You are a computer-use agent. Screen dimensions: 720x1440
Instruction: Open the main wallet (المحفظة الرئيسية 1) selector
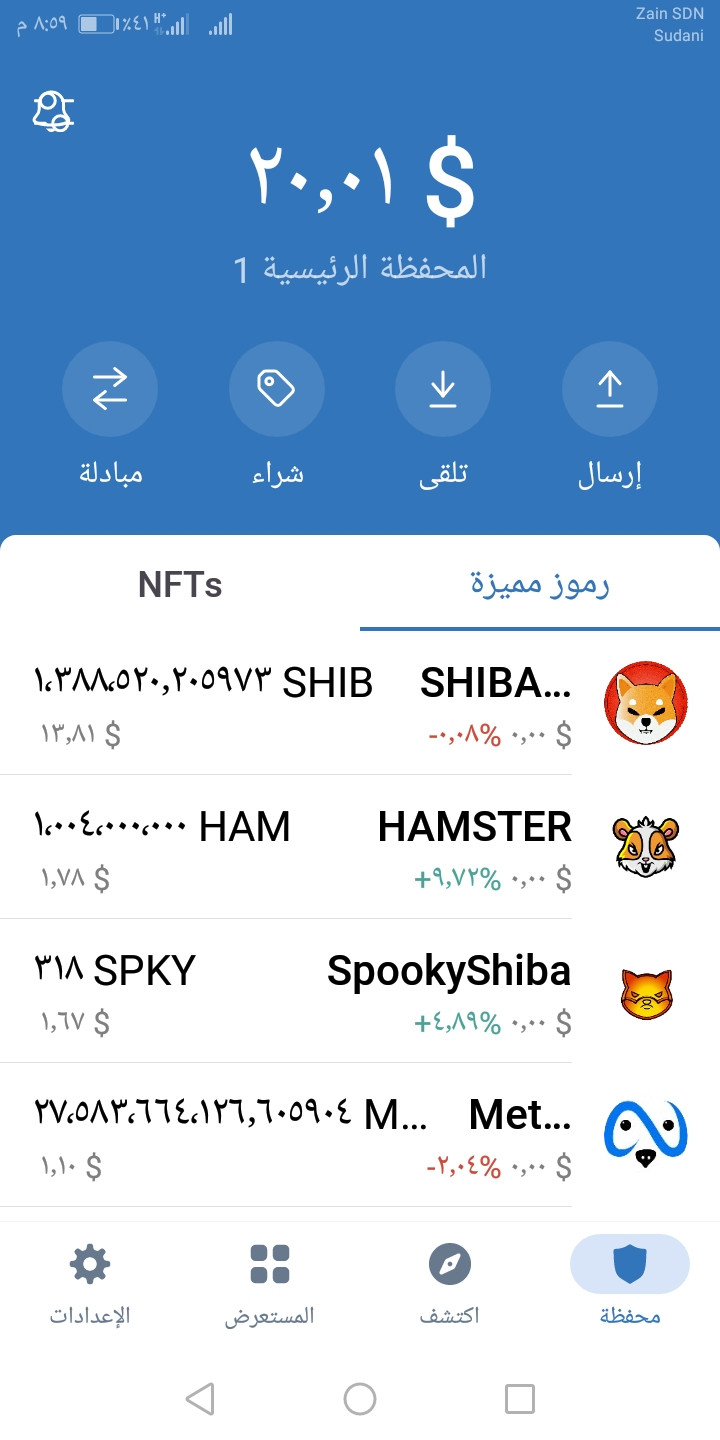(360, 265)
